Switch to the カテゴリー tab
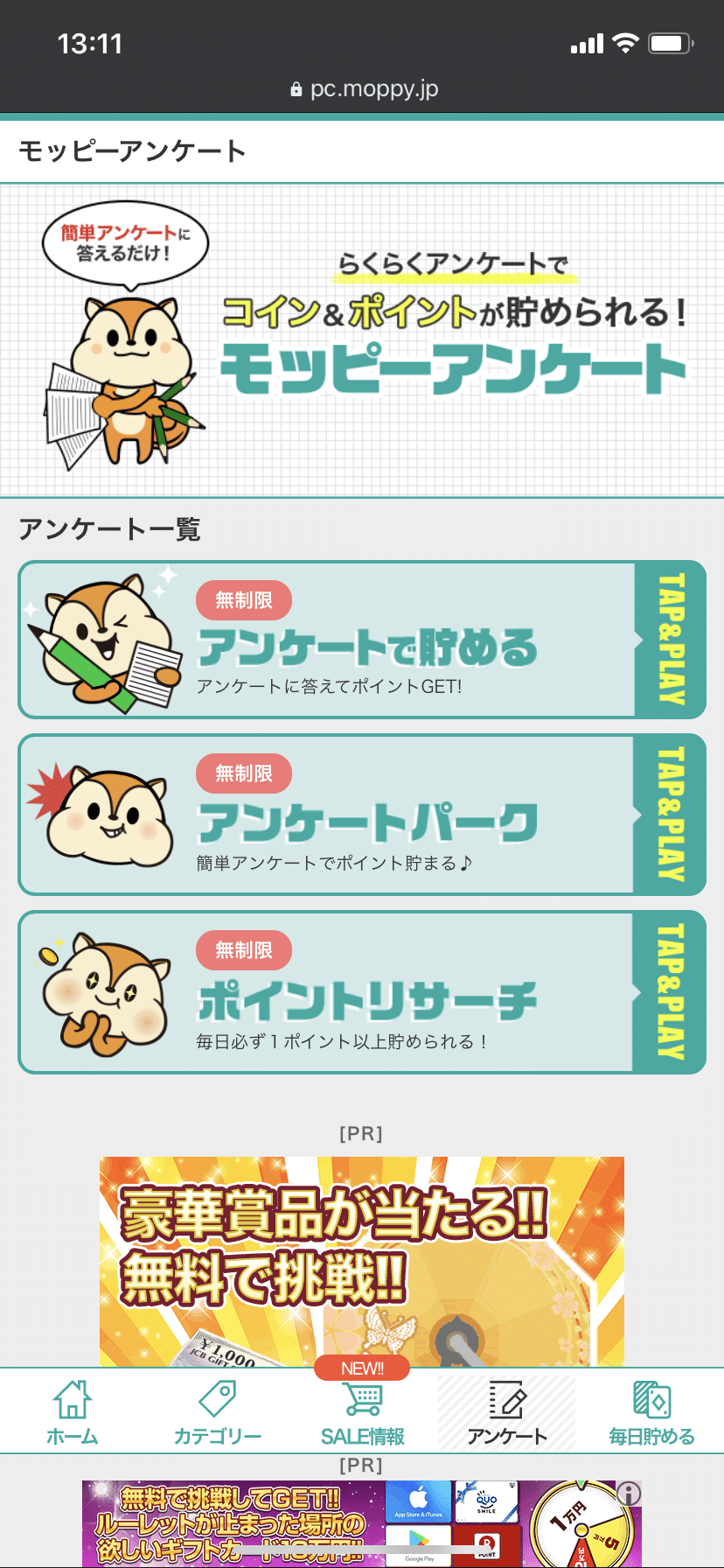724x1568 pixels. click(218, 1412)
